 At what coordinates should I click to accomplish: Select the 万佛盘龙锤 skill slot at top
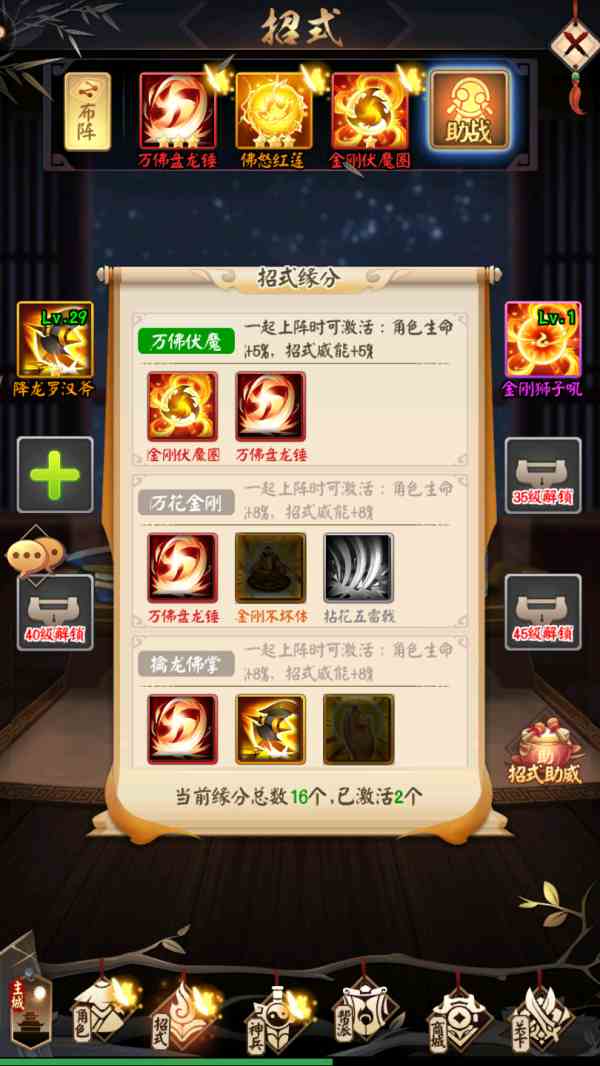click(x=177, y=110)
